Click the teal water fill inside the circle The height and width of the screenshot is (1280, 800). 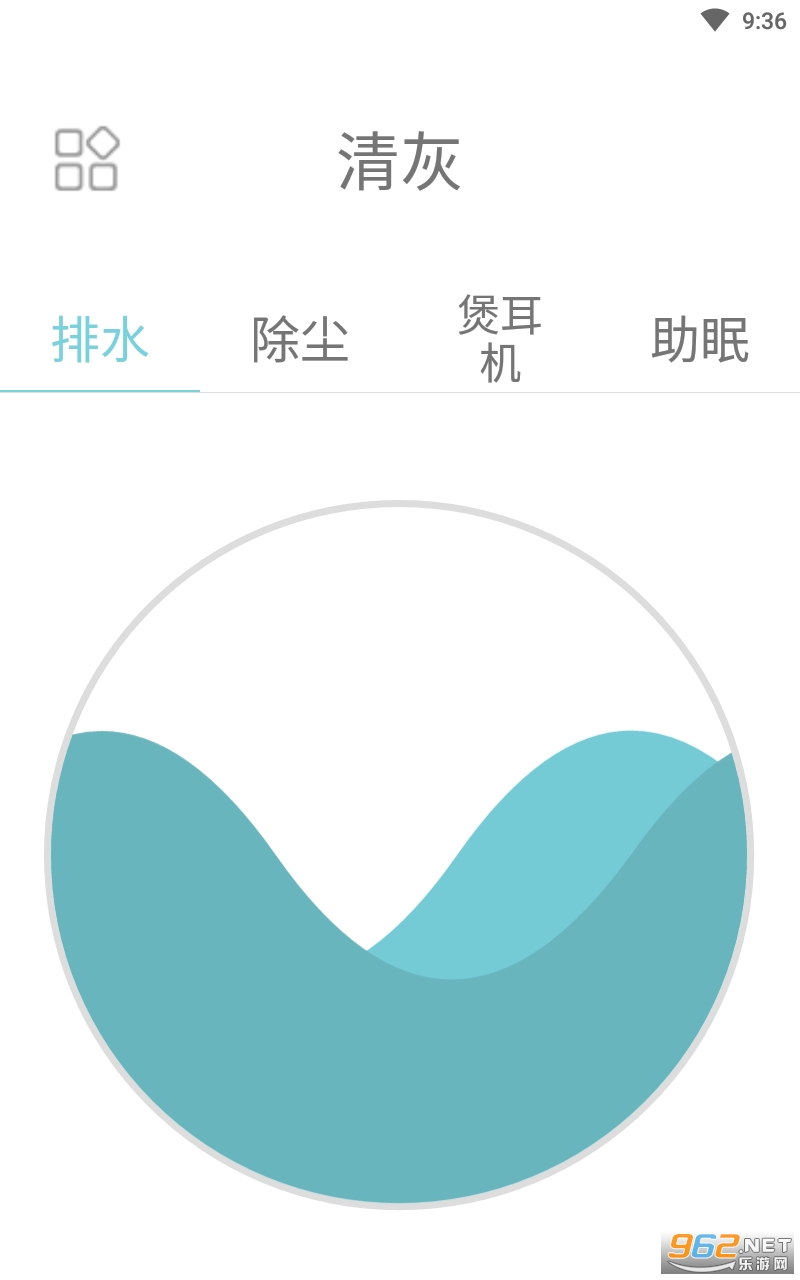[400, 1050]
